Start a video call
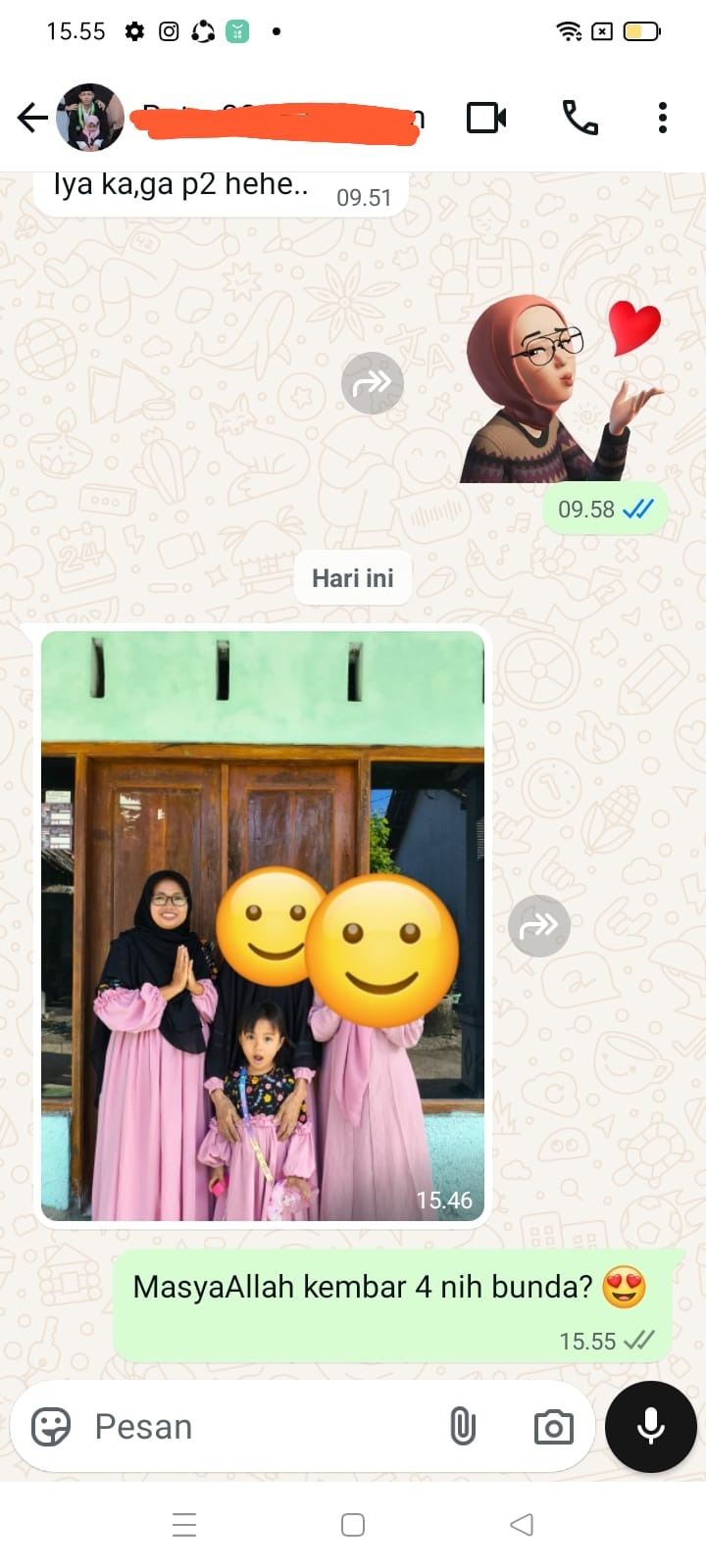The image size is (706, 1568). pyautogui.click(x=486, y=118)
